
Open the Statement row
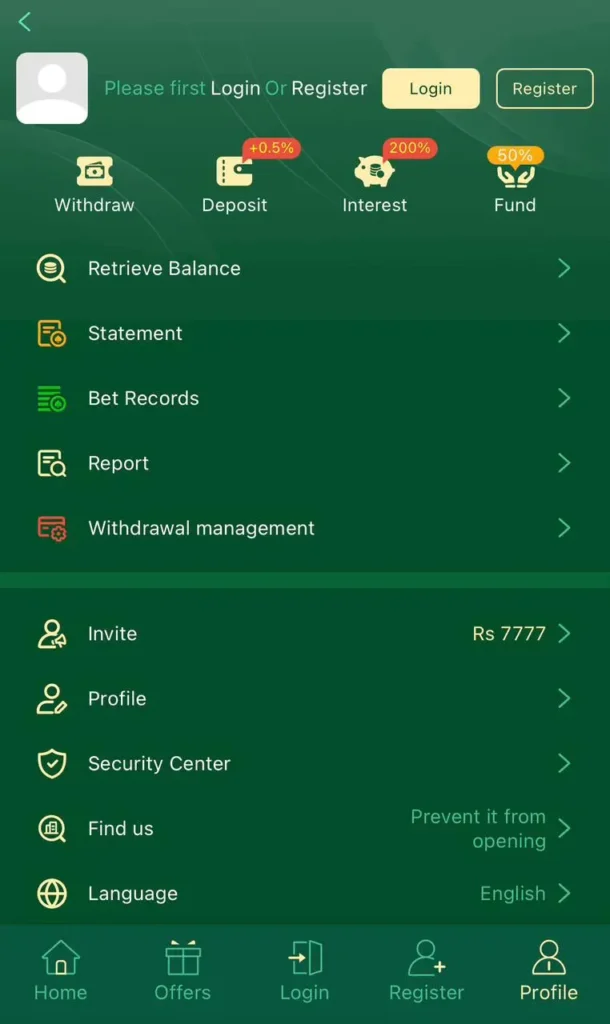[x=304, y=333]
